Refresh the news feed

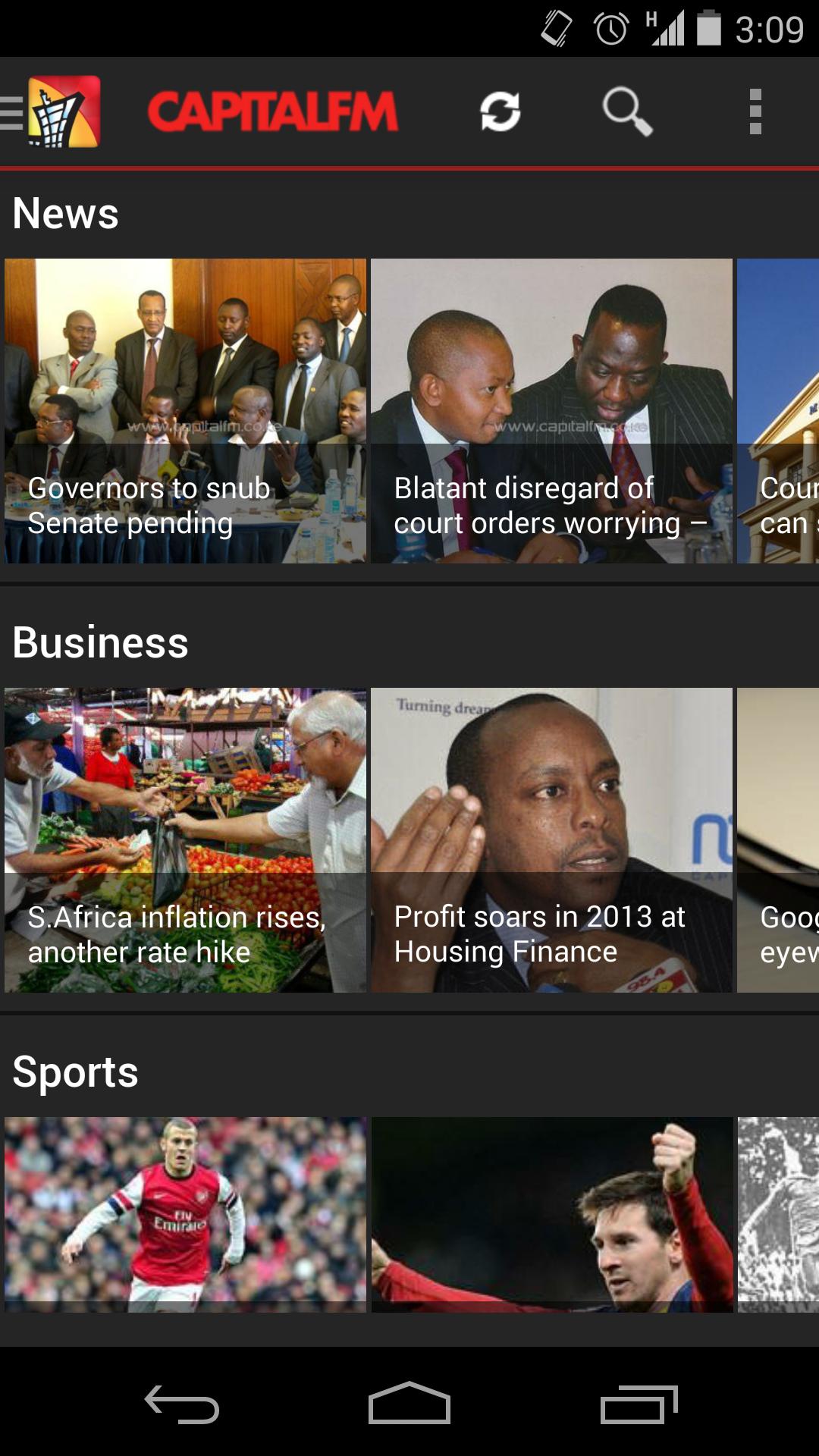[x=500, y=111]
